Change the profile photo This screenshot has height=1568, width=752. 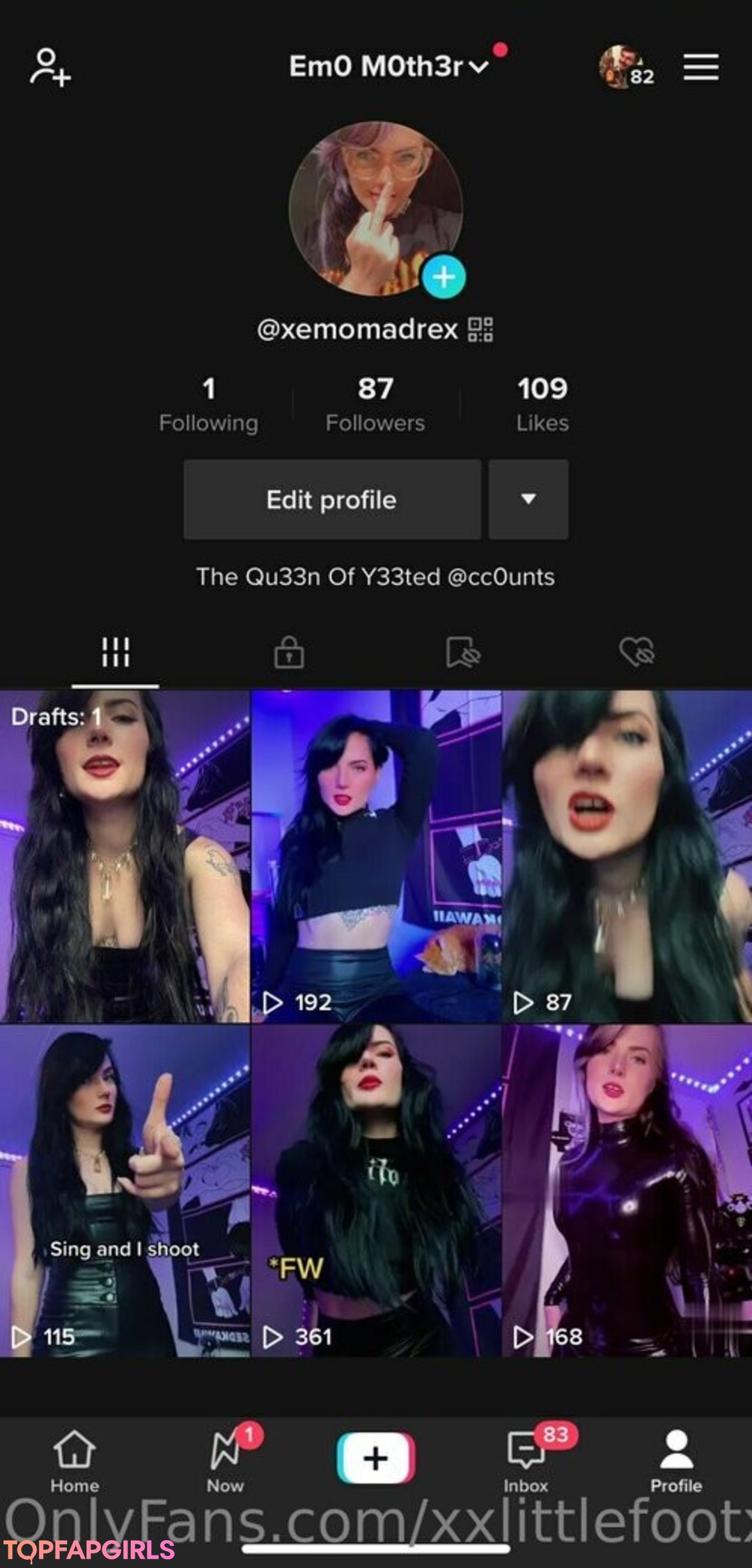tap(444, 277)
